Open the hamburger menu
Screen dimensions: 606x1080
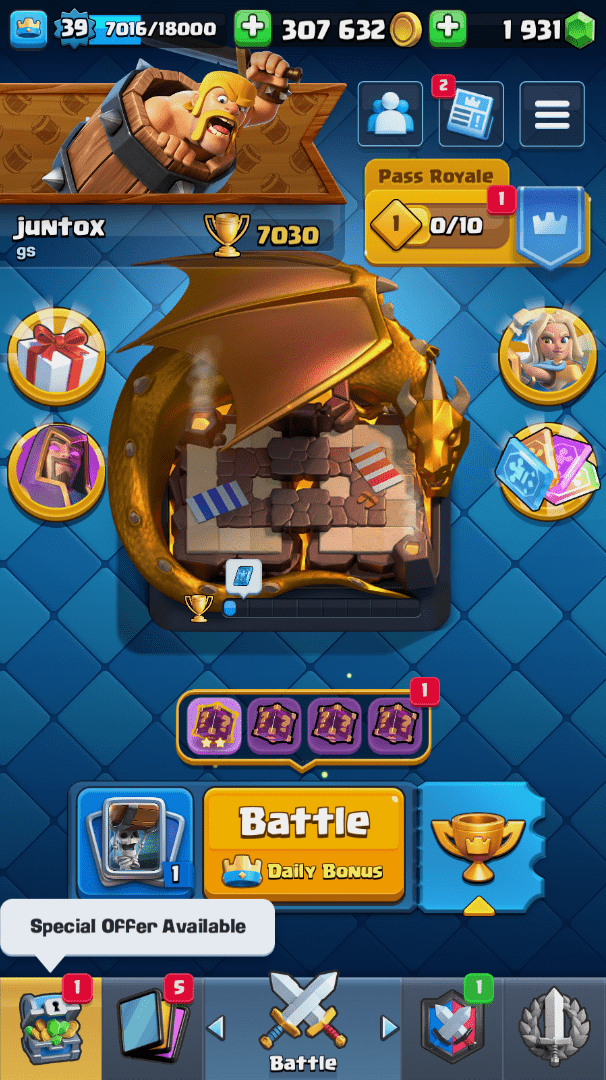tap(551, 114)
